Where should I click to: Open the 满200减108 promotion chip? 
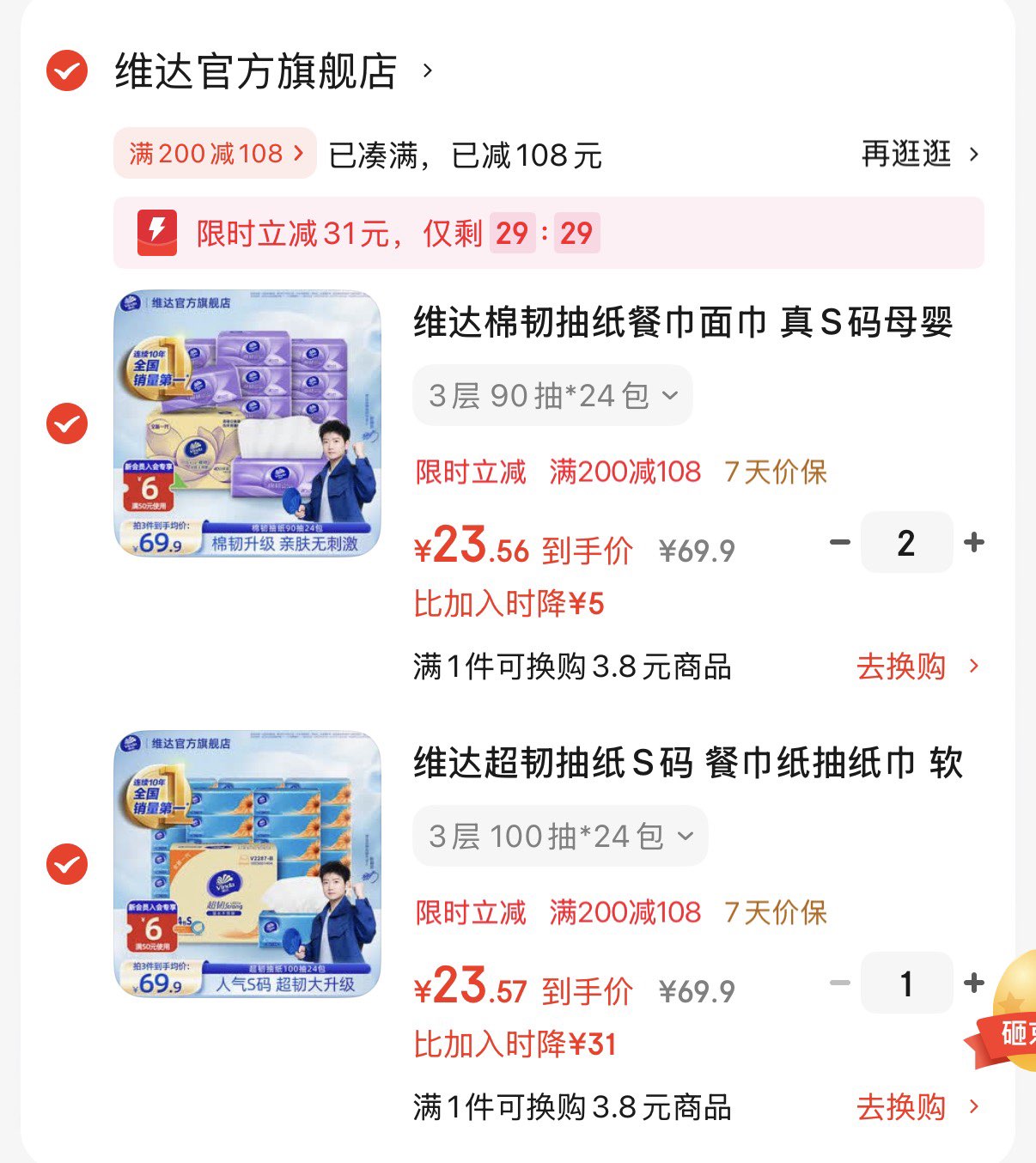tap(215, 154)
